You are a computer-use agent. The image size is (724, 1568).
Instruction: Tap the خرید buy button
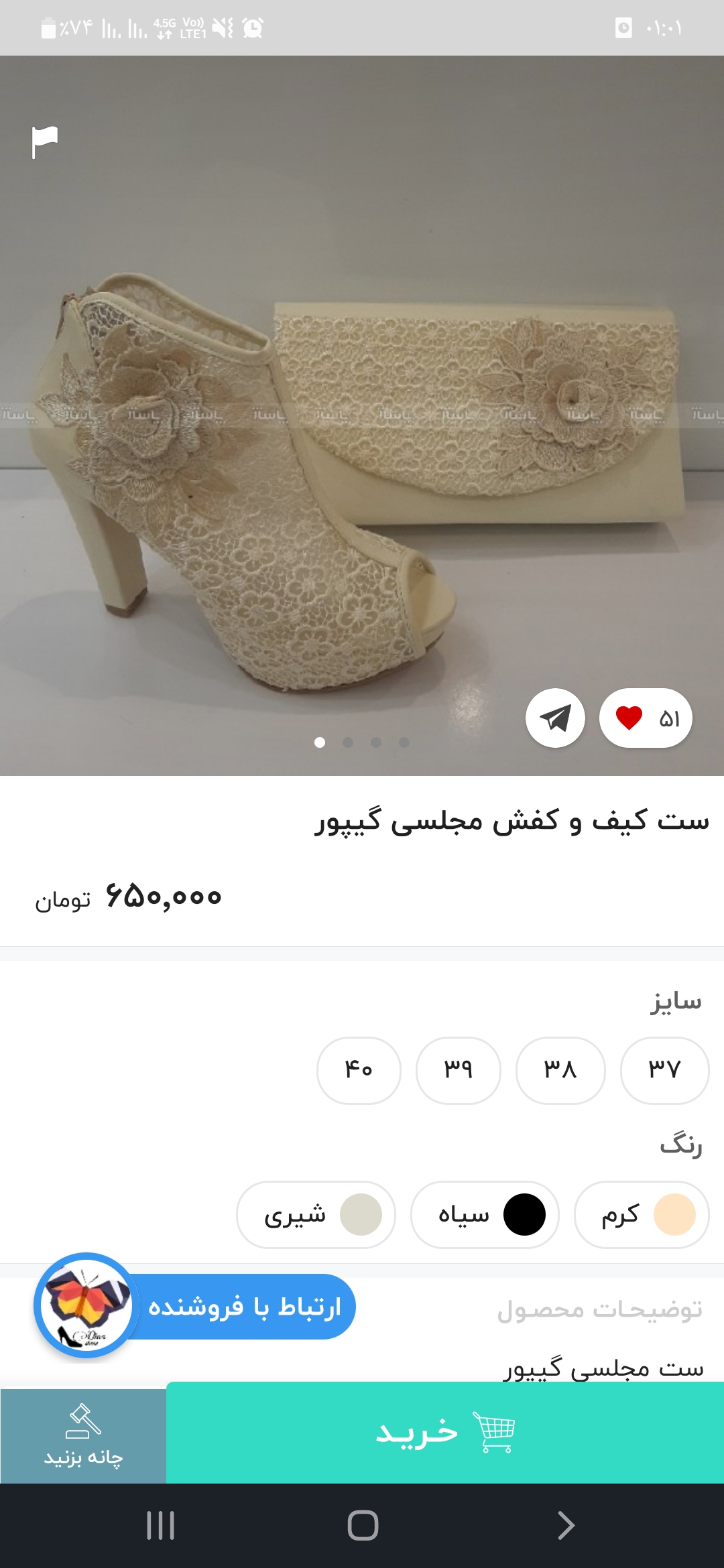[444, 1432]
